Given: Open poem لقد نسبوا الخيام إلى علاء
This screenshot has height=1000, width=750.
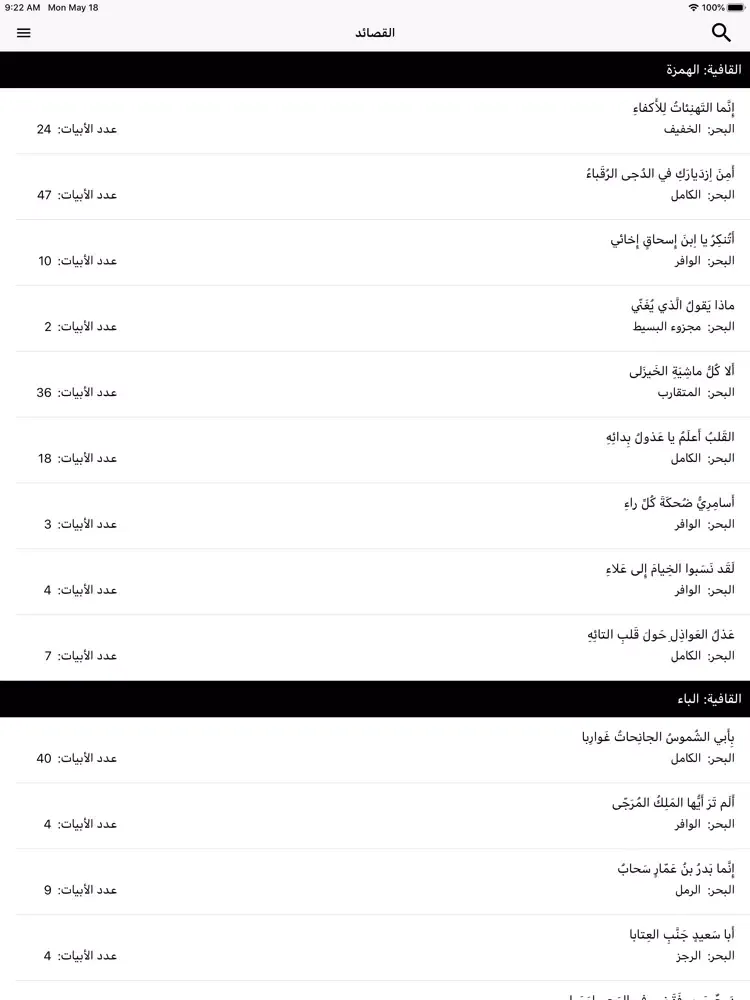Looking at the screenshot, I should pyautogui.click(x=375, y=582).
